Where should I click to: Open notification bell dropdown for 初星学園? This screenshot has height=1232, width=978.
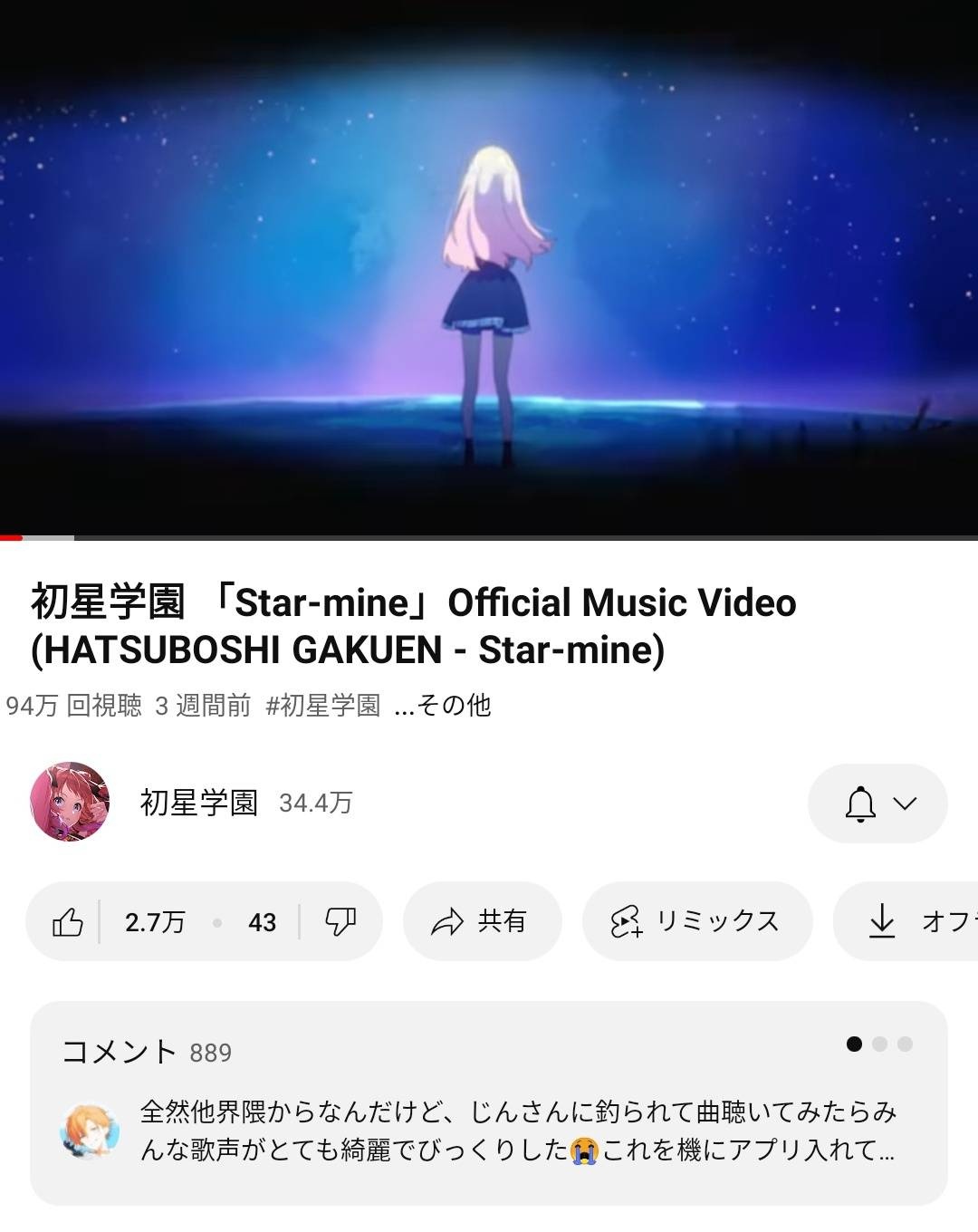(x=877, y=804)
